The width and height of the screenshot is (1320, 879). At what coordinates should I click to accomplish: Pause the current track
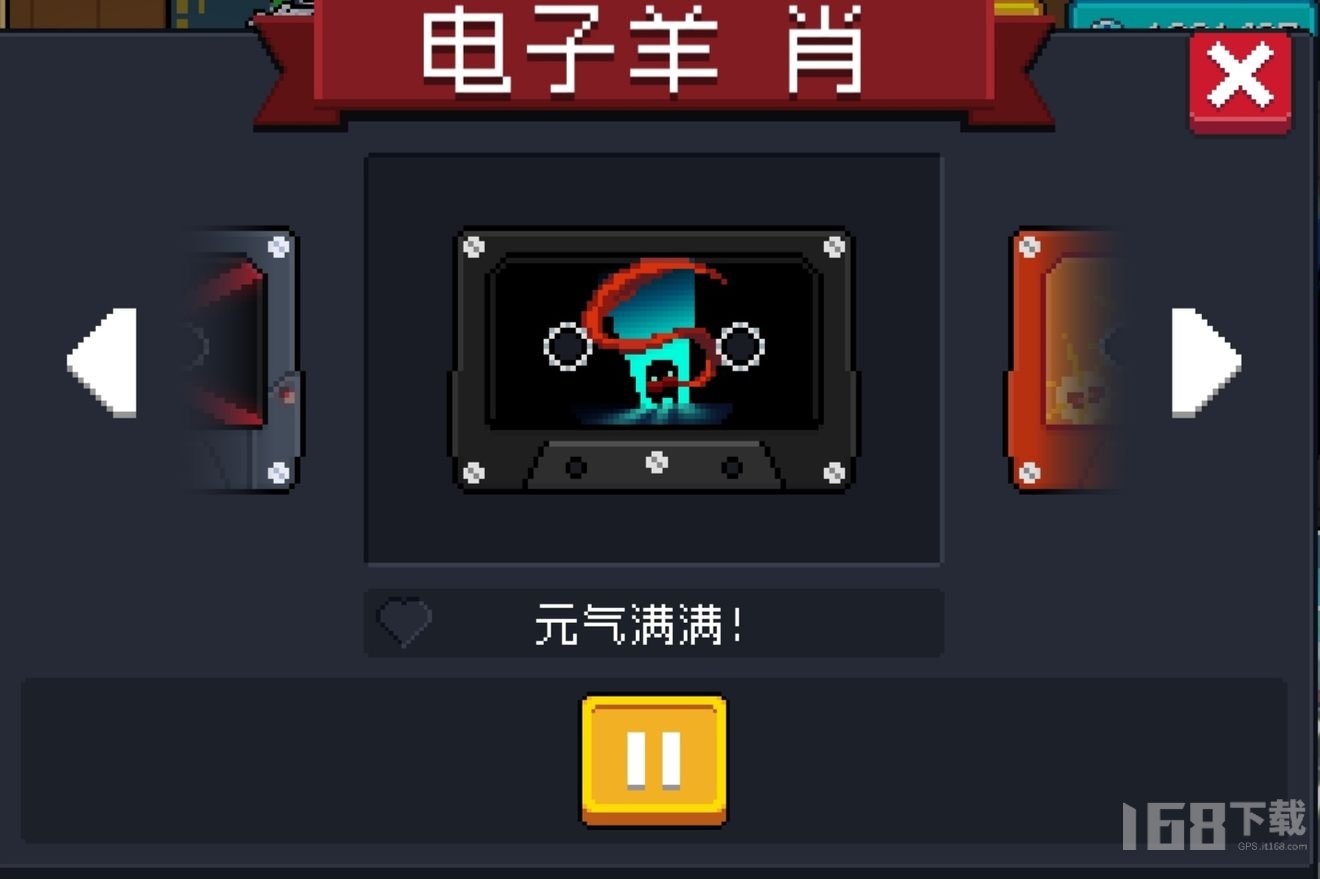coord(654,759)
